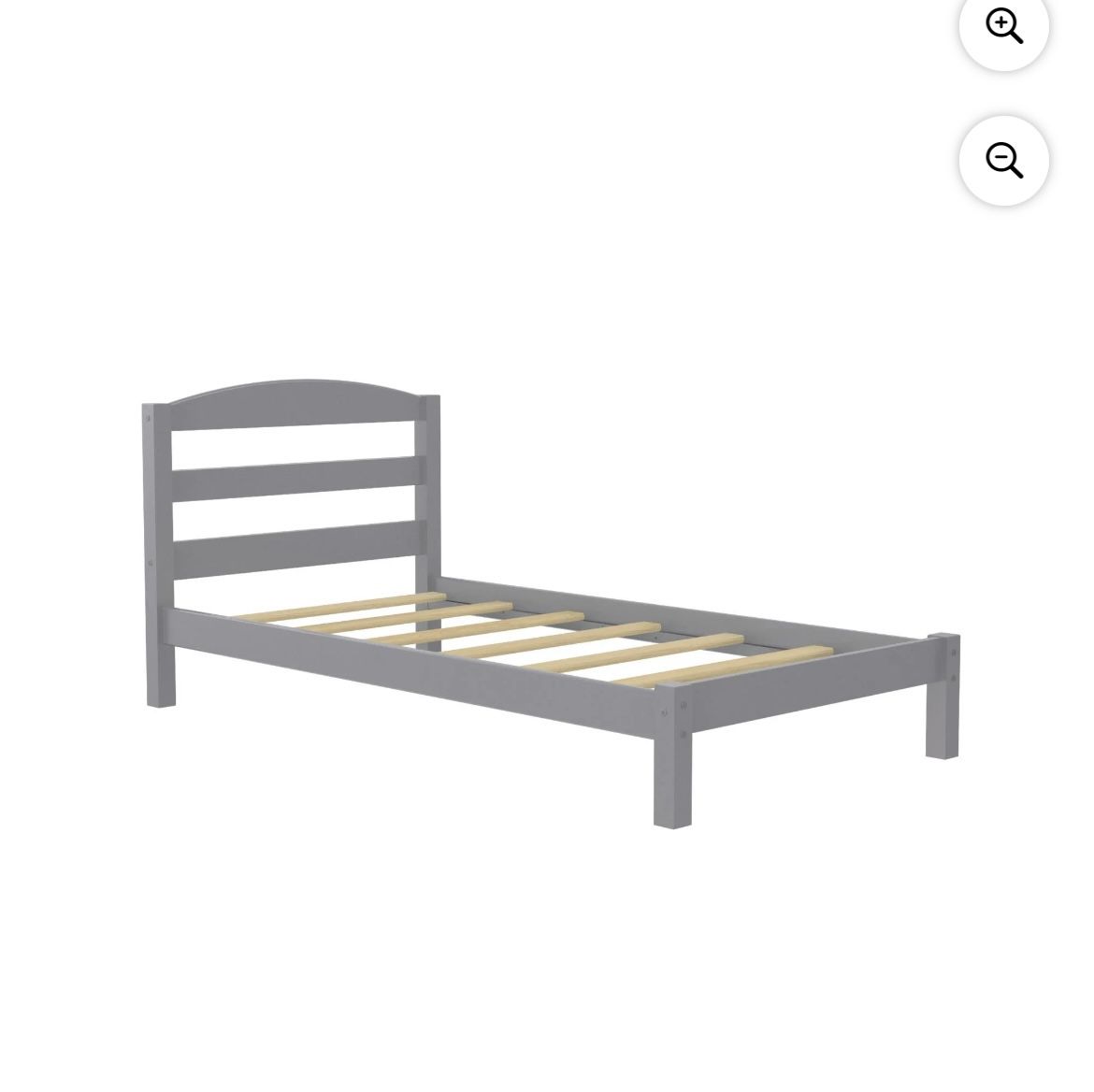Zoom in on the bed frame image
Viewport: 1094px width, 1092px height.
[x=1003, y=27]
